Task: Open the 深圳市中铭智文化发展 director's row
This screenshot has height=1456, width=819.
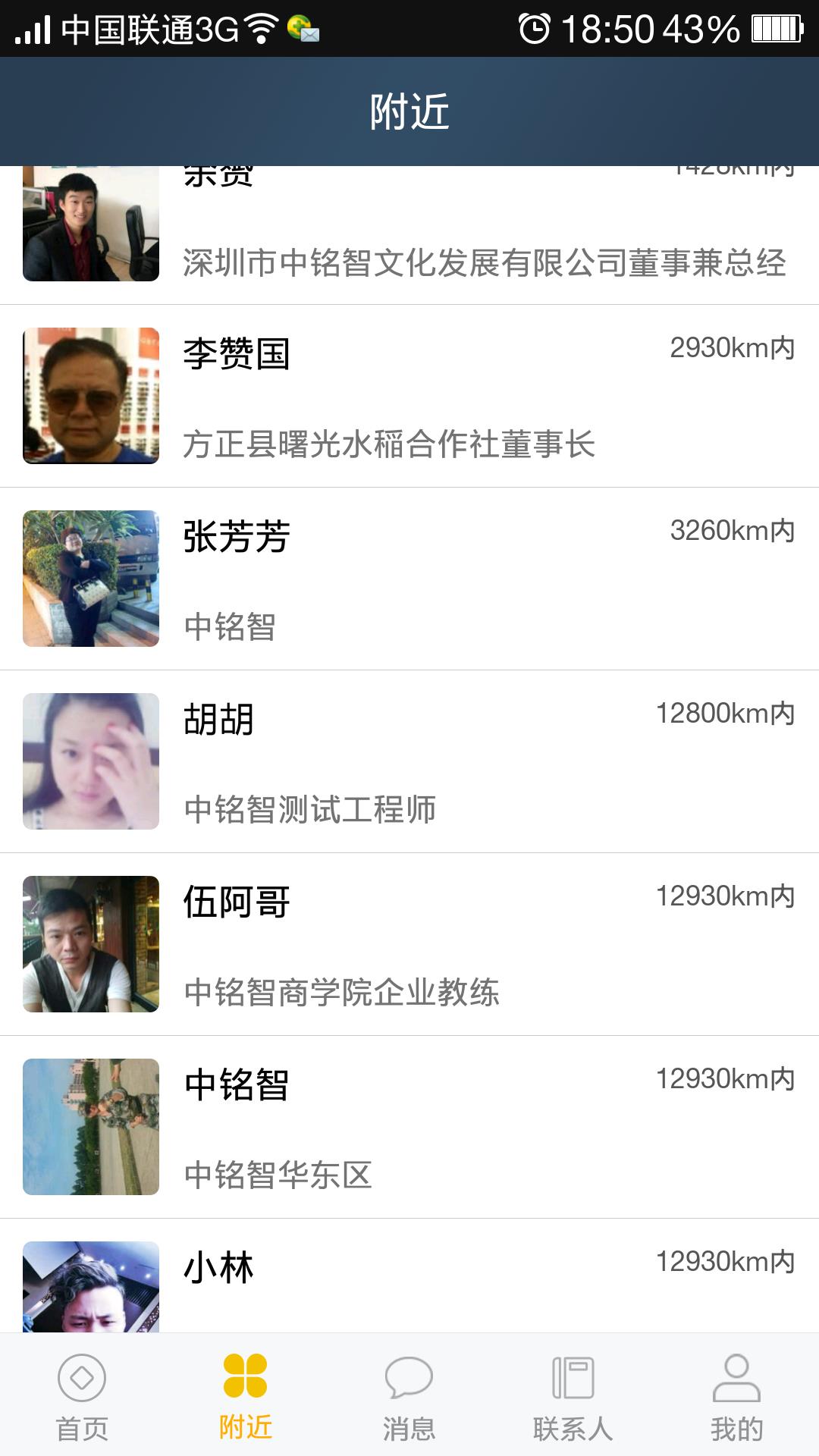Action: click(x=409, y=235)
